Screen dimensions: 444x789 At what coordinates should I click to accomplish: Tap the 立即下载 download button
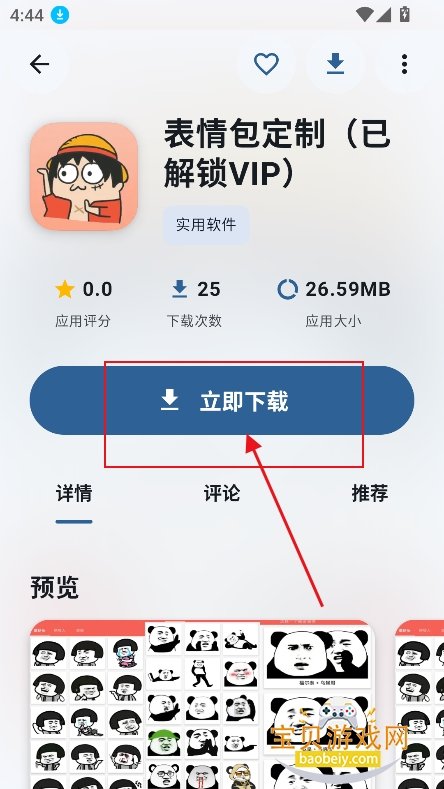[222, 401]
